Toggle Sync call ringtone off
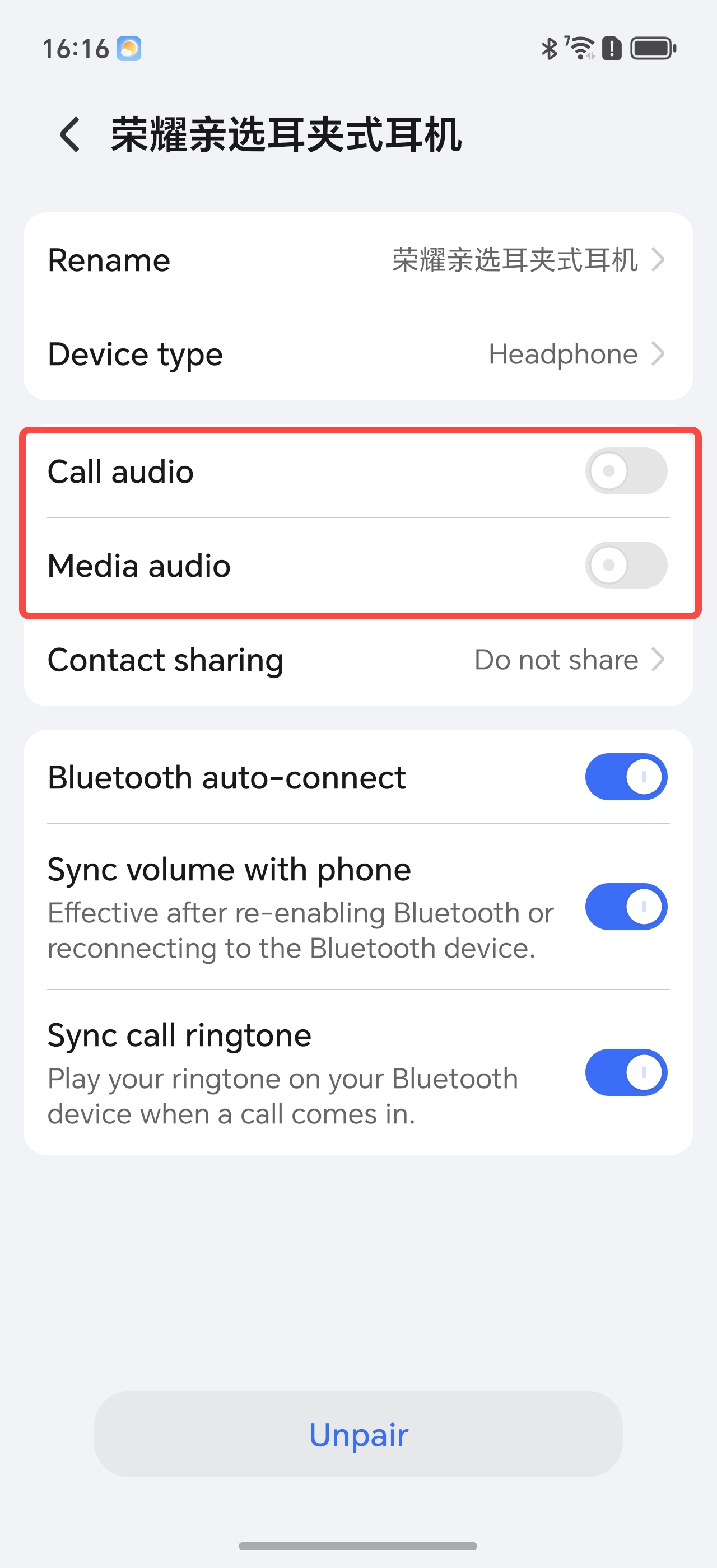 click(x=626, y=1072)
